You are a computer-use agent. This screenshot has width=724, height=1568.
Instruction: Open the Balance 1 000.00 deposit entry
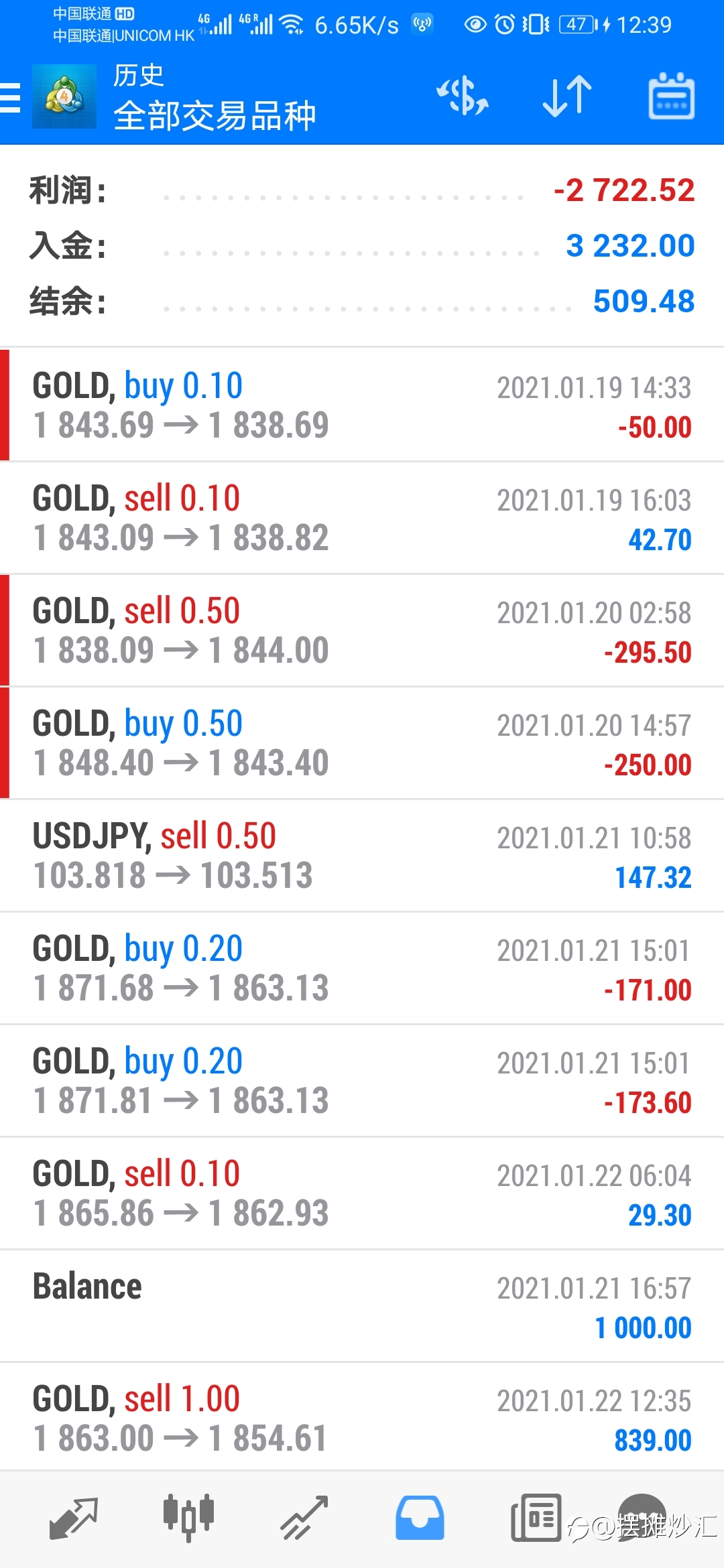(x=362, y=1305)
